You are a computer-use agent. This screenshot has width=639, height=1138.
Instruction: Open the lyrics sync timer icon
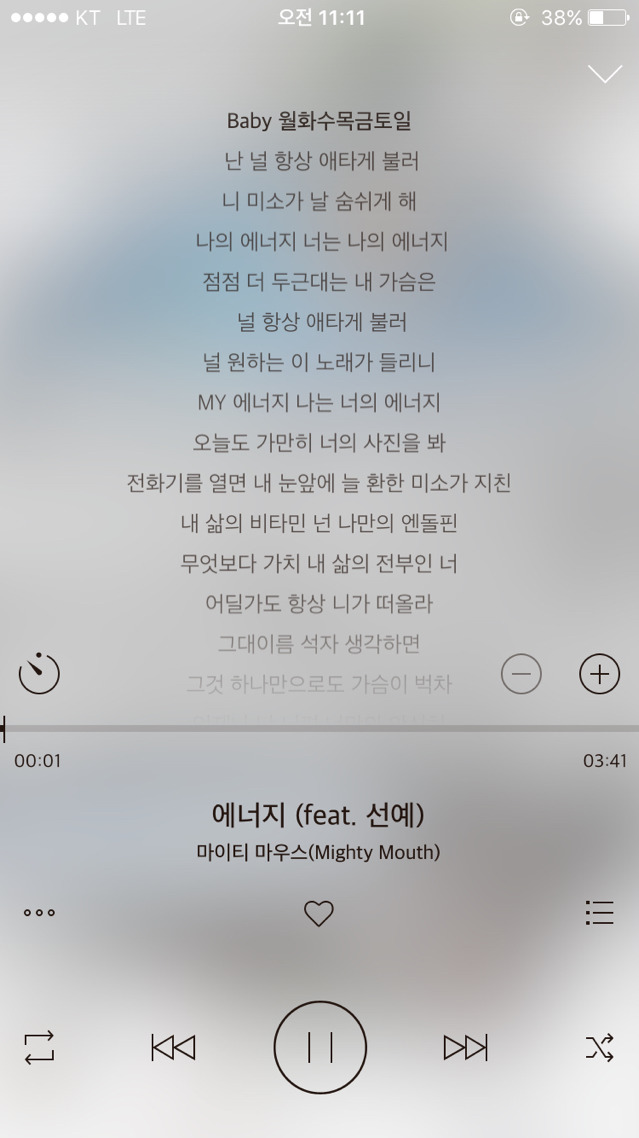(x=39, y=673)
